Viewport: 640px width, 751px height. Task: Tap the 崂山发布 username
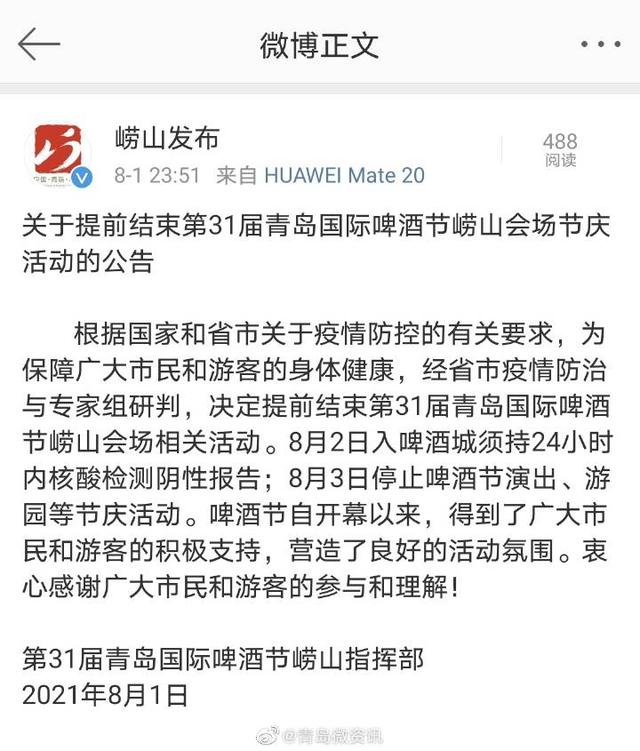167,137
